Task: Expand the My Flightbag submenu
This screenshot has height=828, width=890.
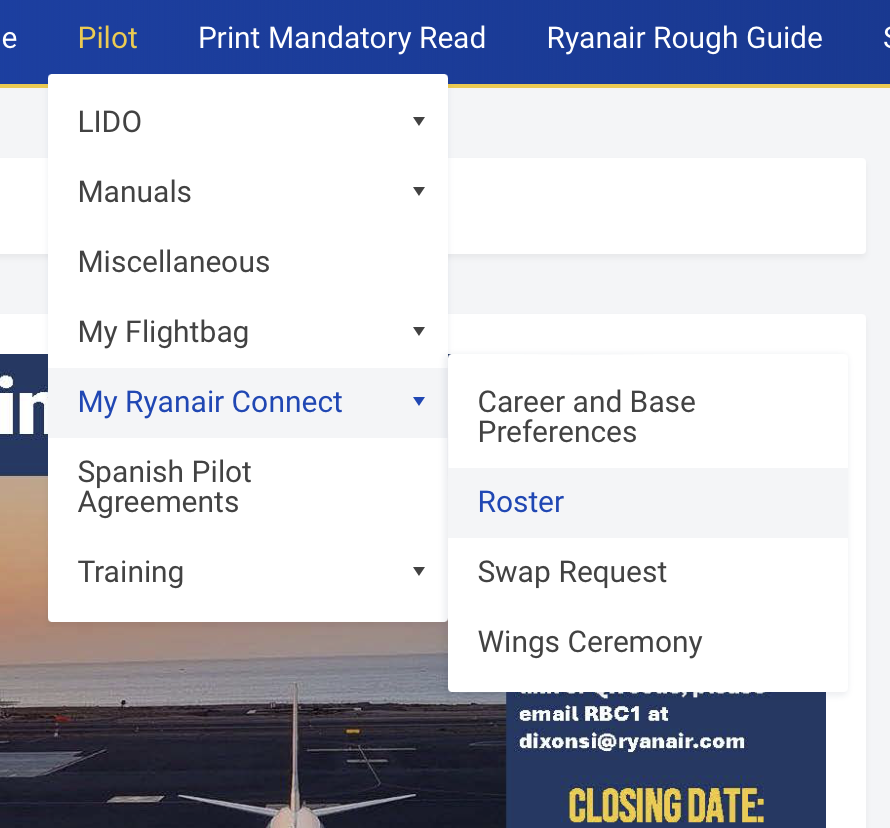Action: pyautogui.click(x=247, y=332)
